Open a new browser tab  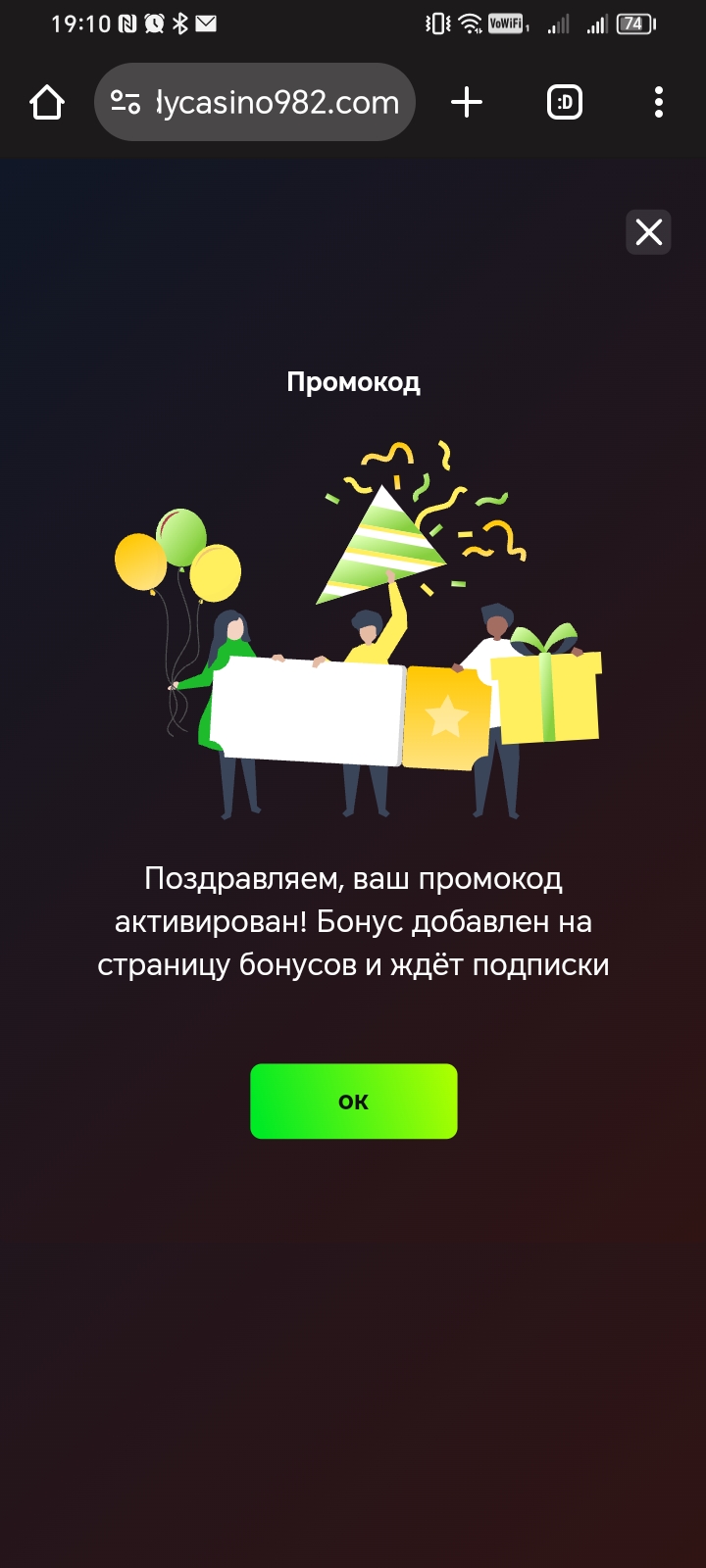(467, 102)
